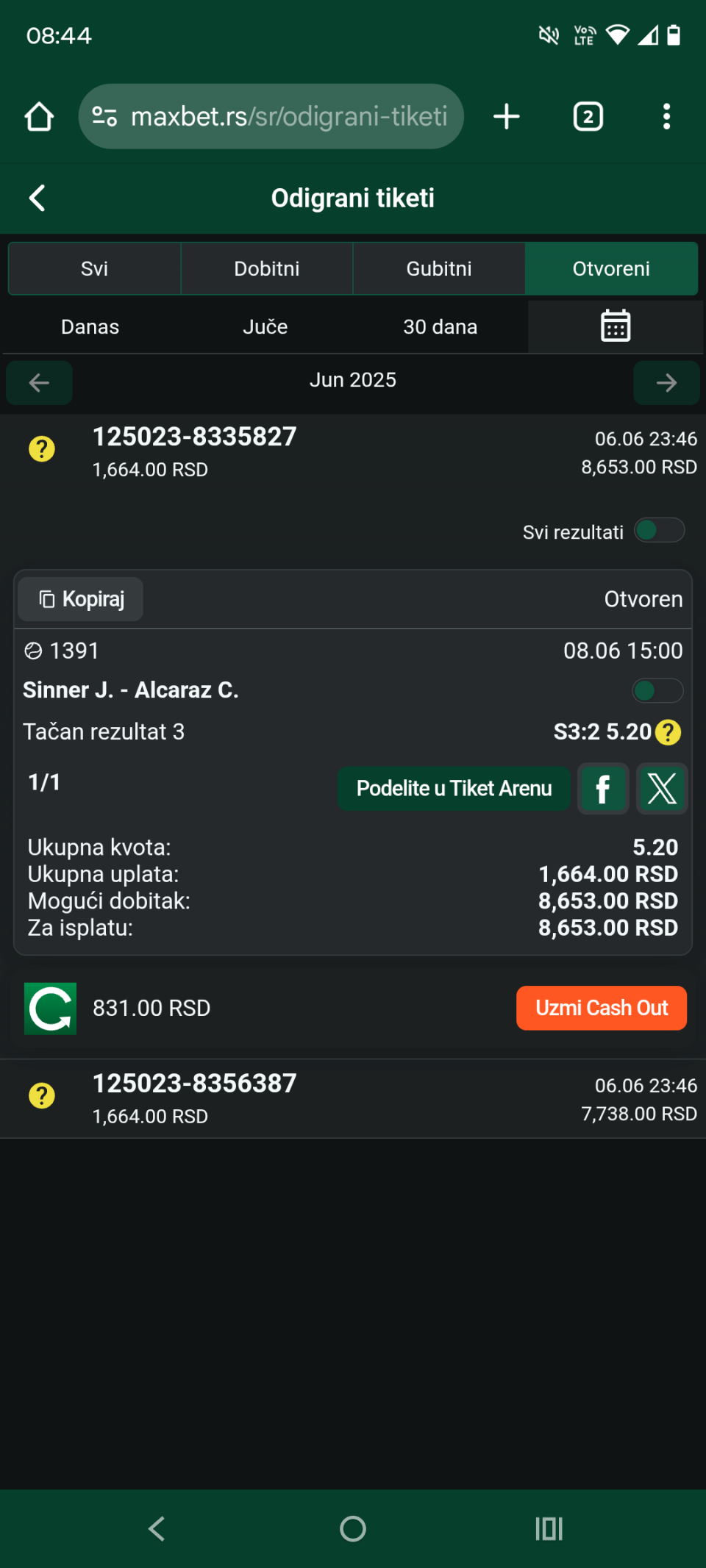The height and width of the screenshot is (1568, 706).
Task: Go back from Odigrani tiketi
Action: click(38, 198)
